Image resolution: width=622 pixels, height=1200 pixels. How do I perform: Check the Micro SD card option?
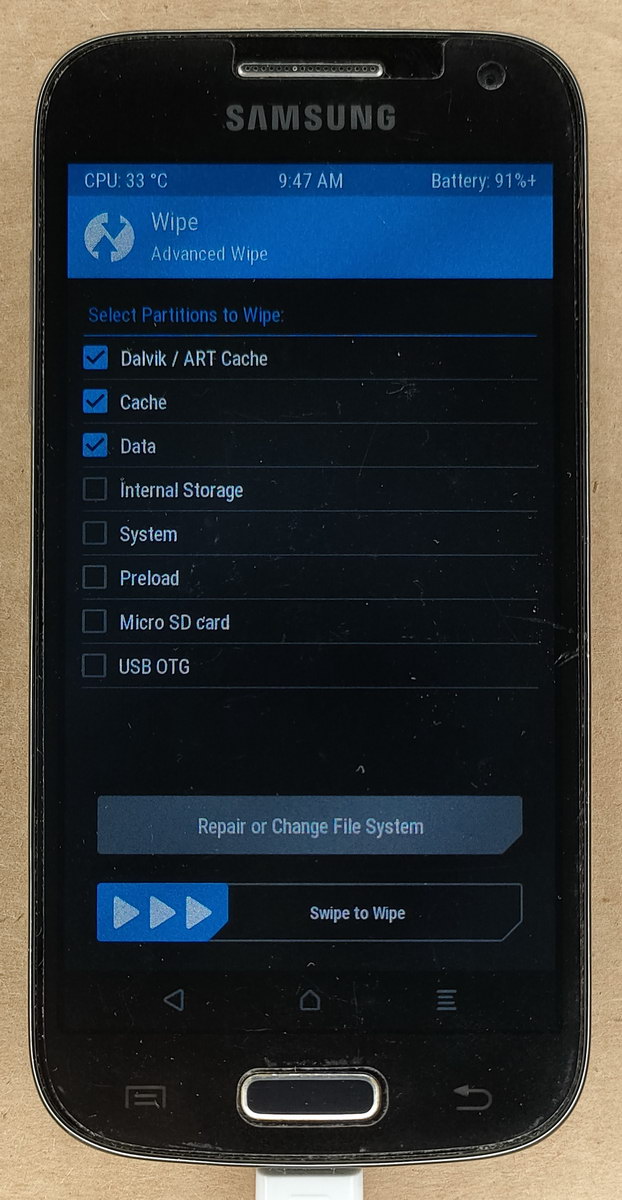[95, 622]
